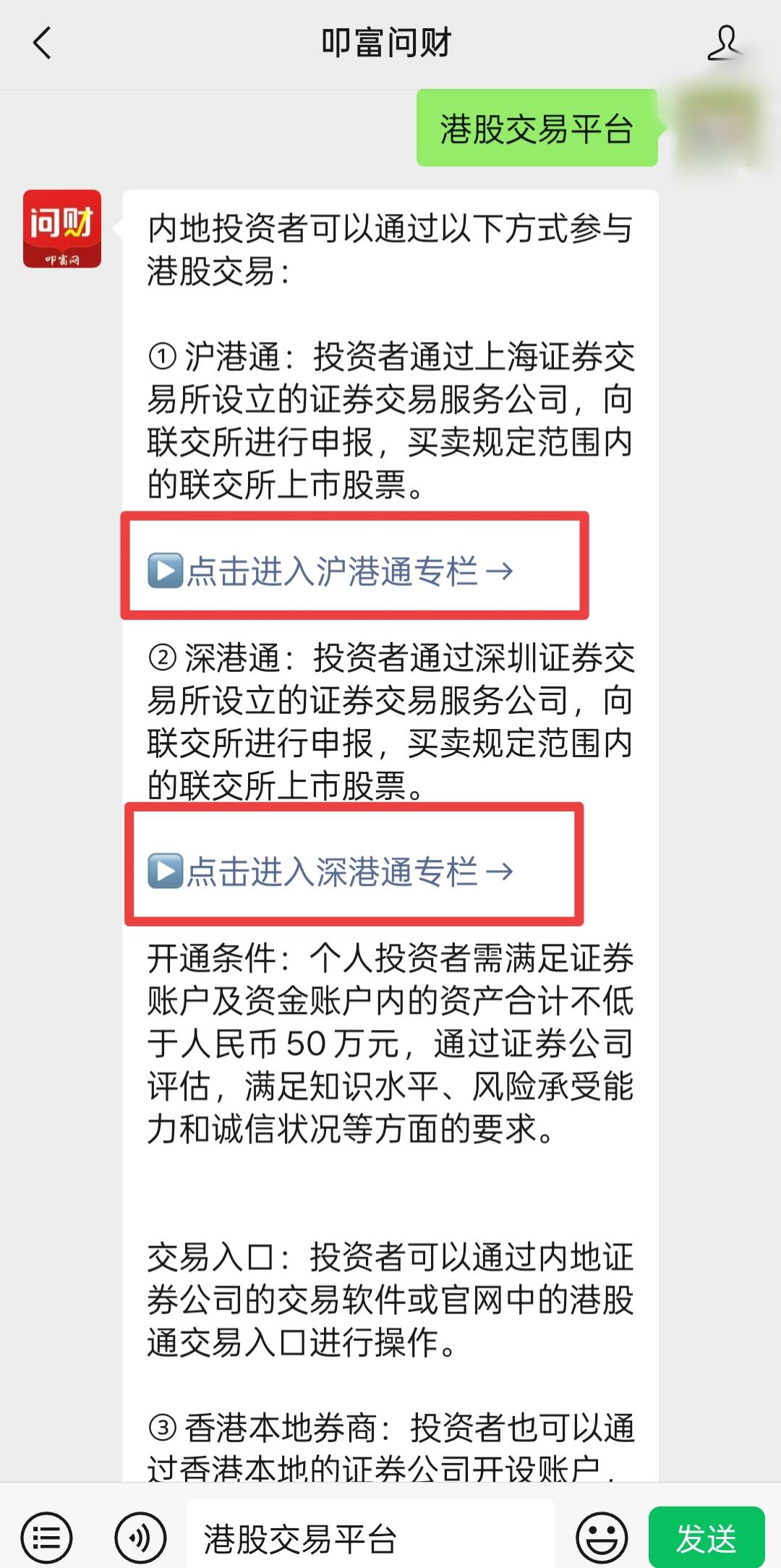Screen dimensions: 781x1568
Task: Open the 点击进入沪港通专栏 link
Action: pos(331,571)
